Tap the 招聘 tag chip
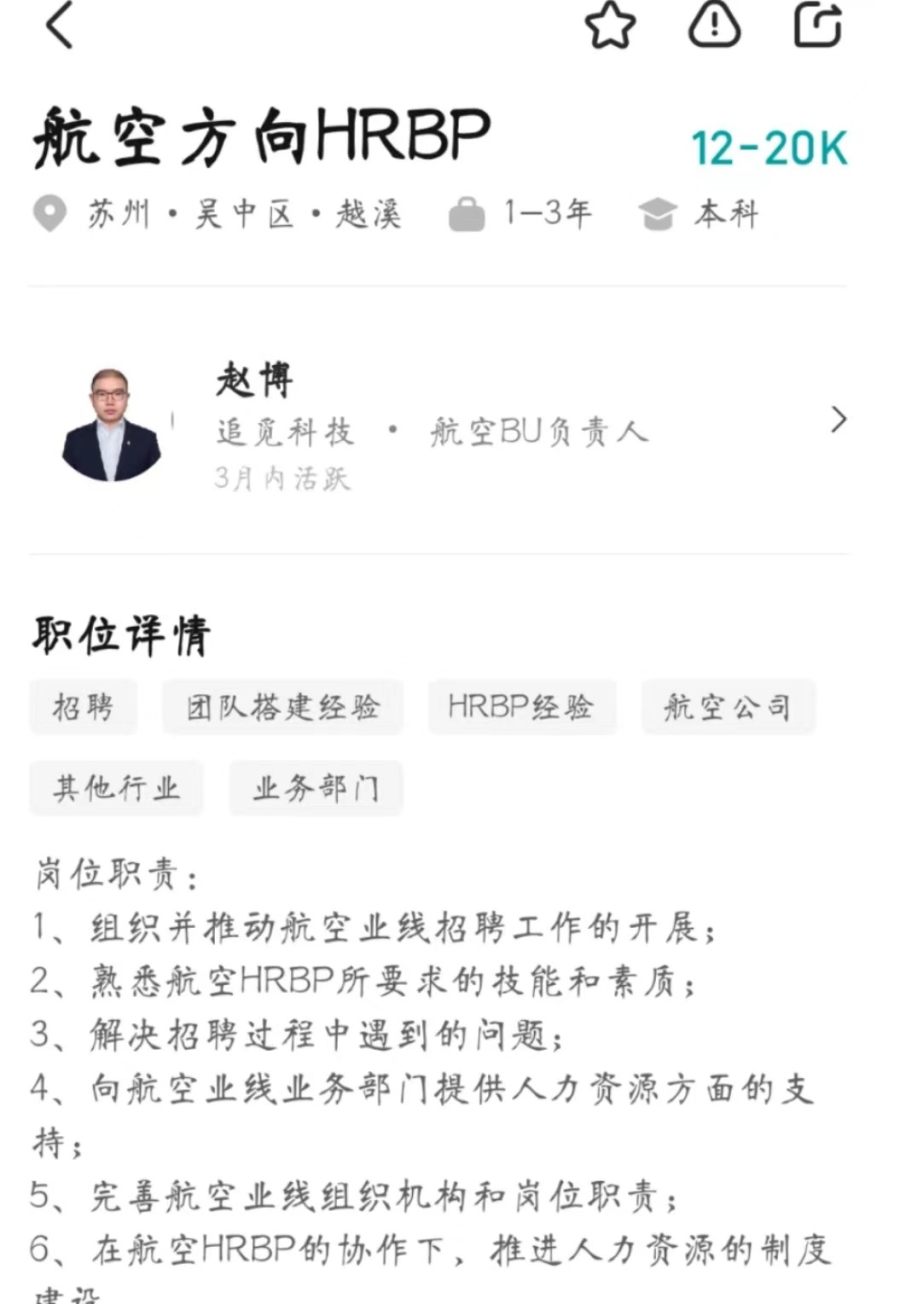Image resolution: width=900 pixels, height=1304 pixels. 83,707
